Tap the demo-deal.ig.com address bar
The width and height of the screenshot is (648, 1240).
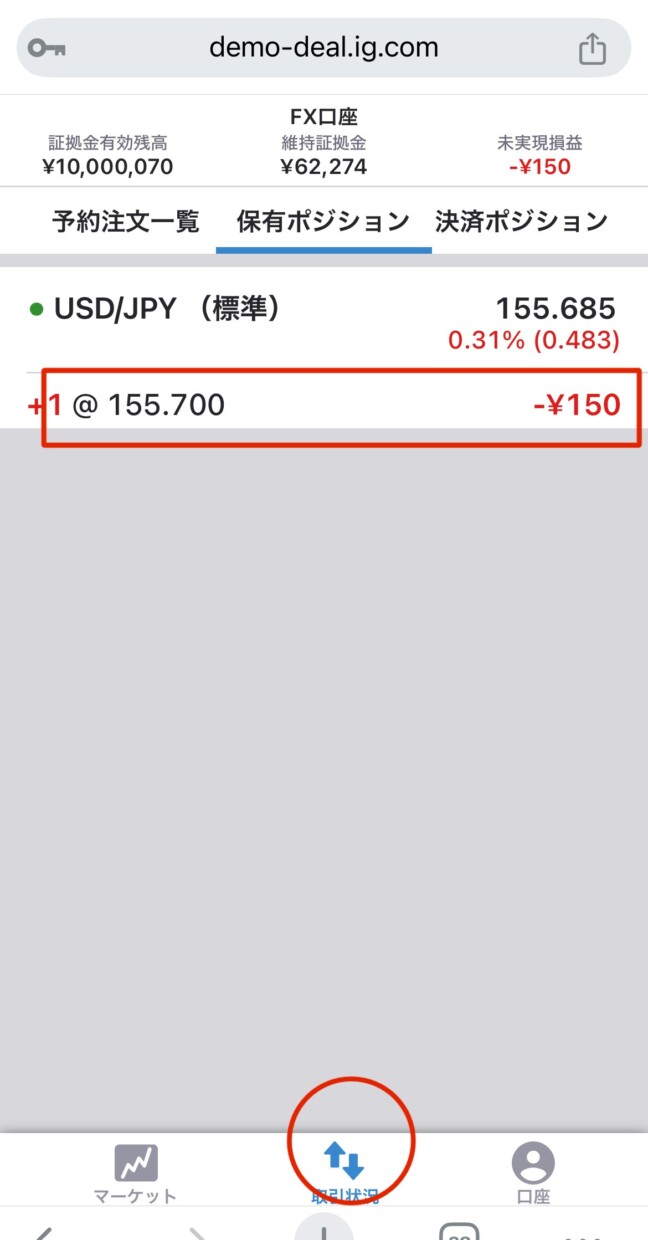pyautogui.click(x=324, y=48)
